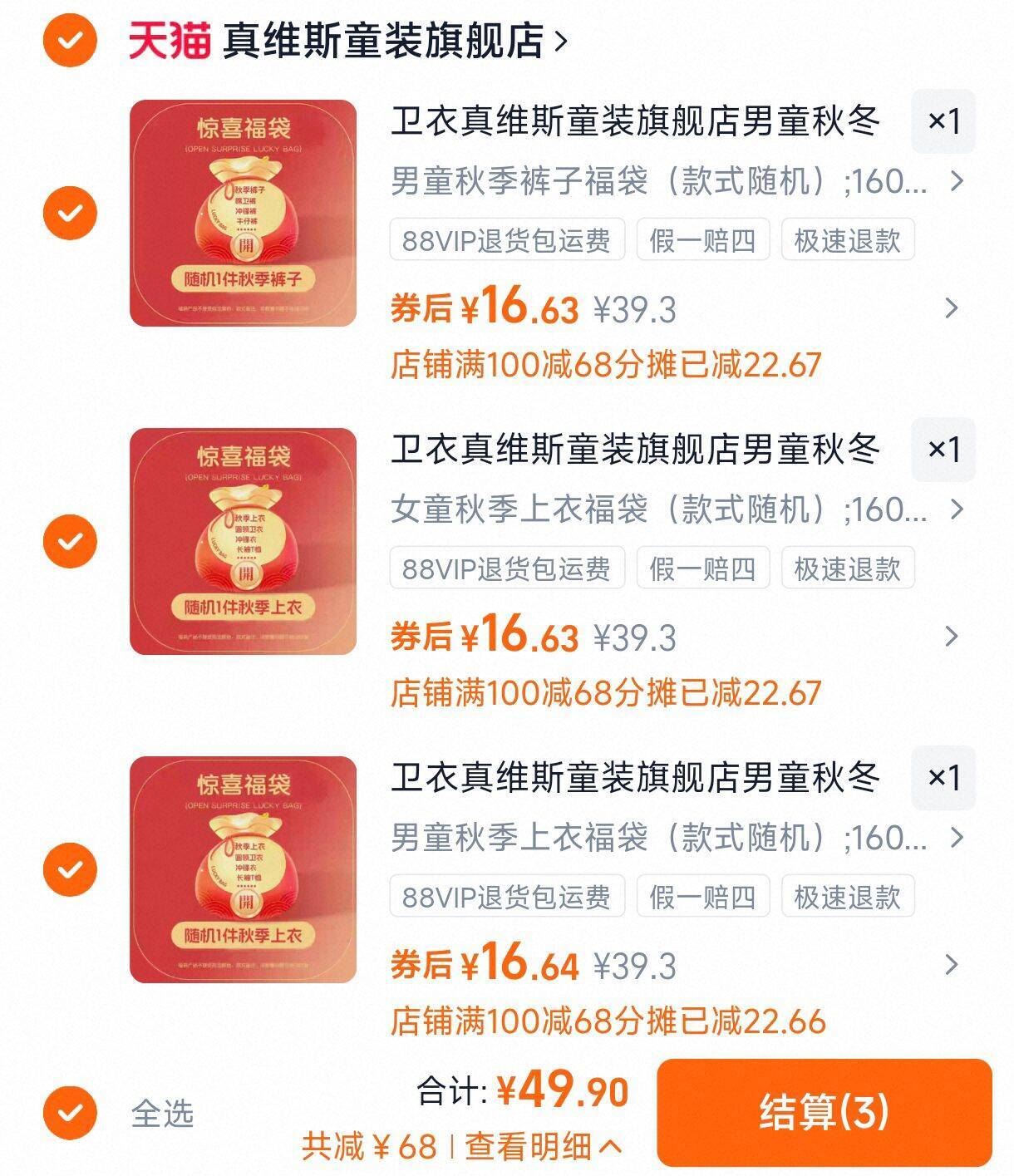Screen dimensions: 1014x1176
Task: Uncheck the 真维斯童装旗舰店 store checkbox
Action: [x=70, y=39]
